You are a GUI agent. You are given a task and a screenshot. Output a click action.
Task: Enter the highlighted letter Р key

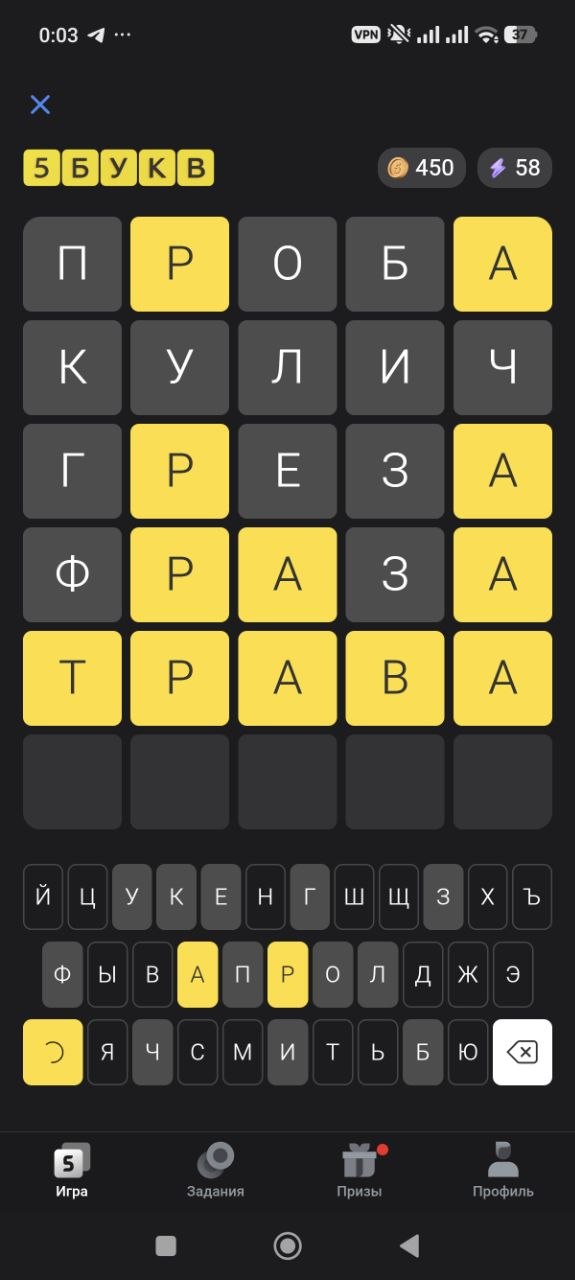click(287, 974)
